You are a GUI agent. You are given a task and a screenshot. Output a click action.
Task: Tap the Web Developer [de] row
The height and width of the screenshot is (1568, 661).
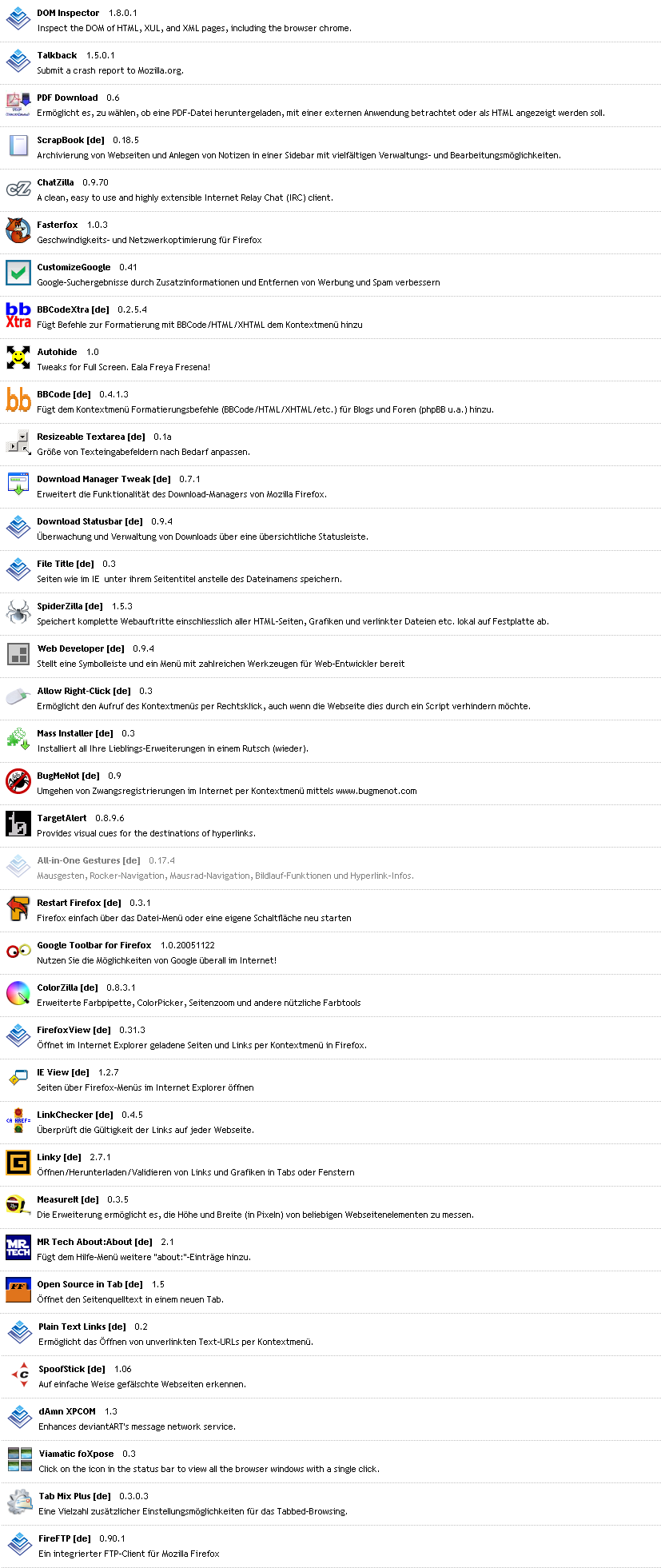tap(81, 649)
